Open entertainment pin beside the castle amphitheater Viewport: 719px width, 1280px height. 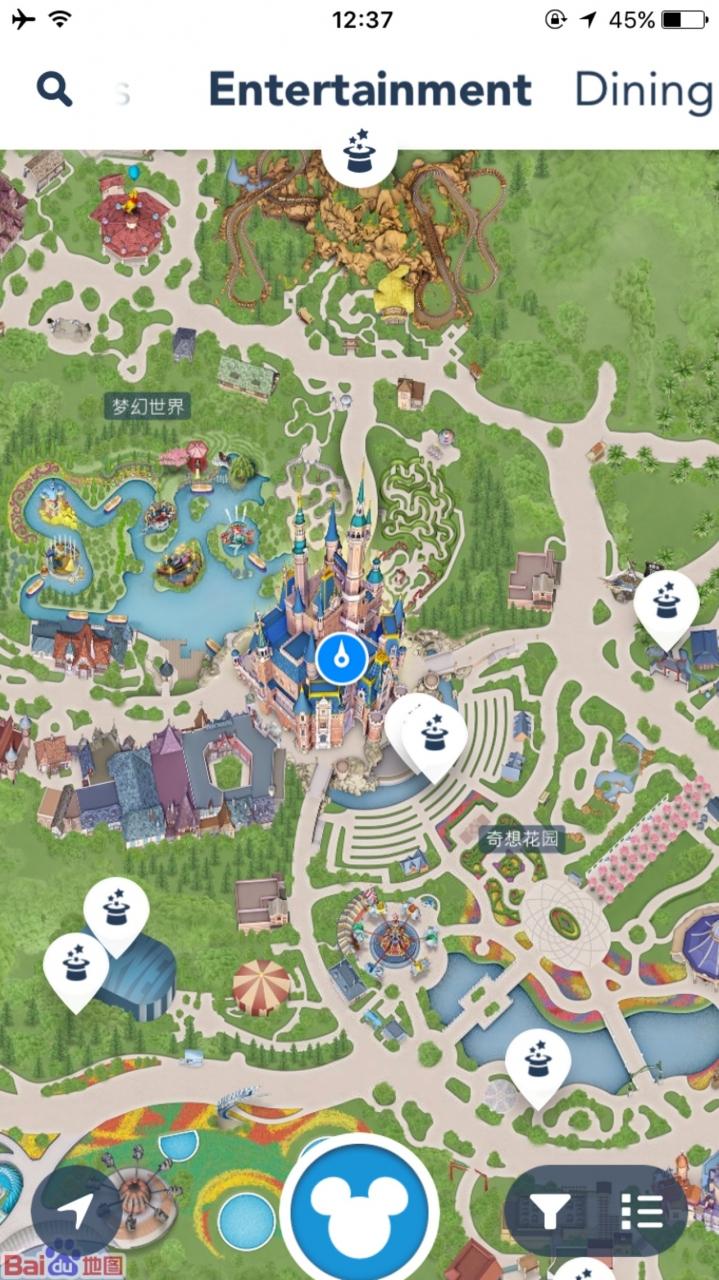click(433, 735)
